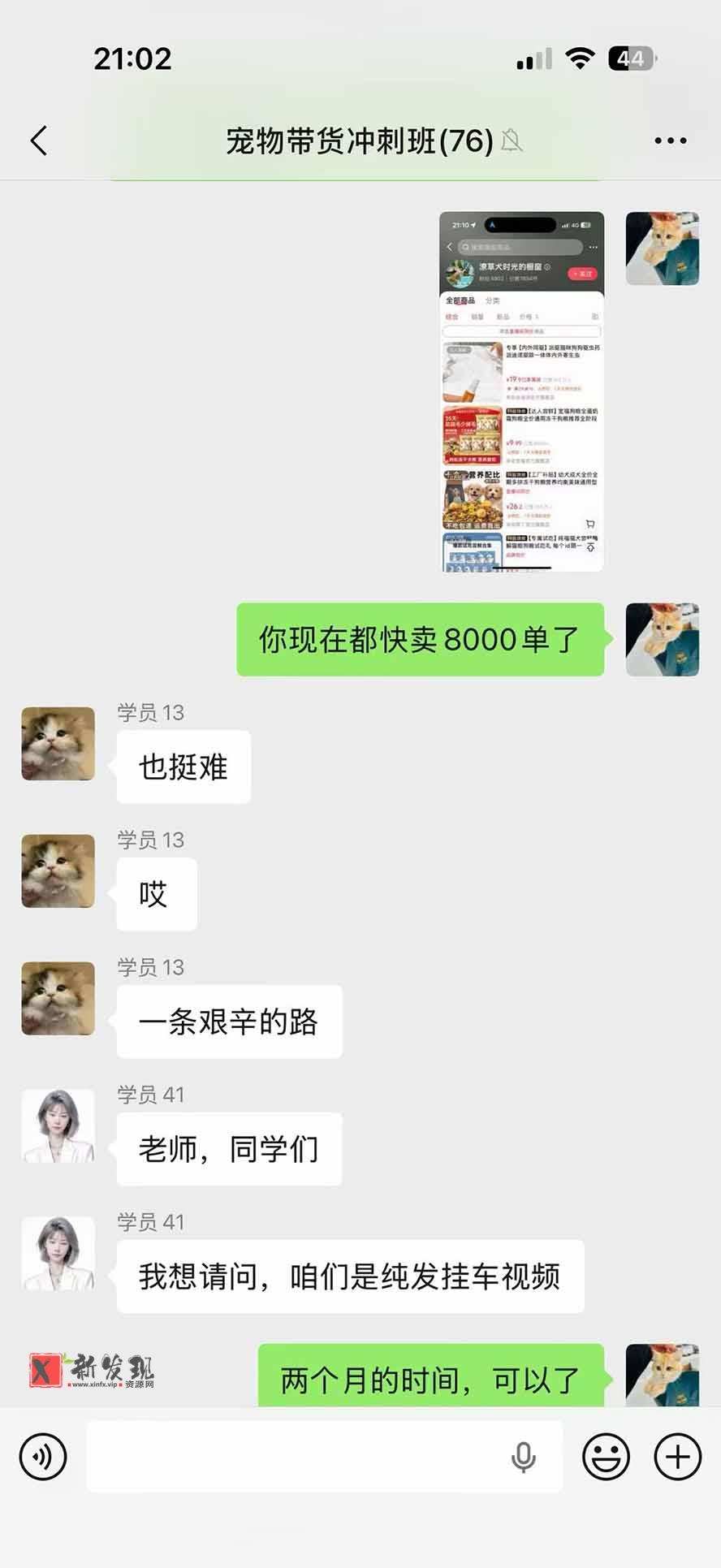Open the plus attachments menu
This screenshot has width=721, height=1568.
click(x=678, y=1457)
